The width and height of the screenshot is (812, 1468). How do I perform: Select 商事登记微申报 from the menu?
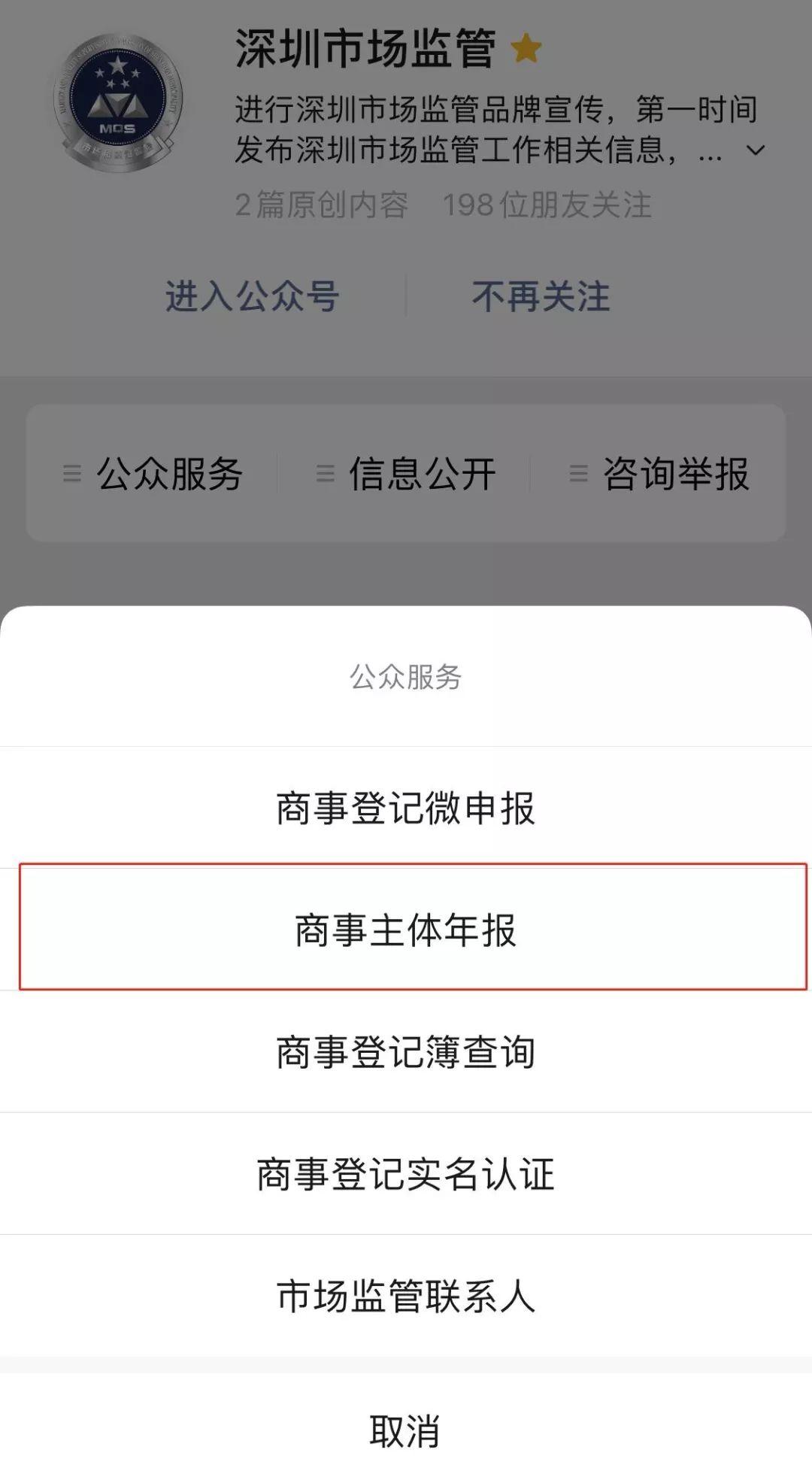[406, 808]
